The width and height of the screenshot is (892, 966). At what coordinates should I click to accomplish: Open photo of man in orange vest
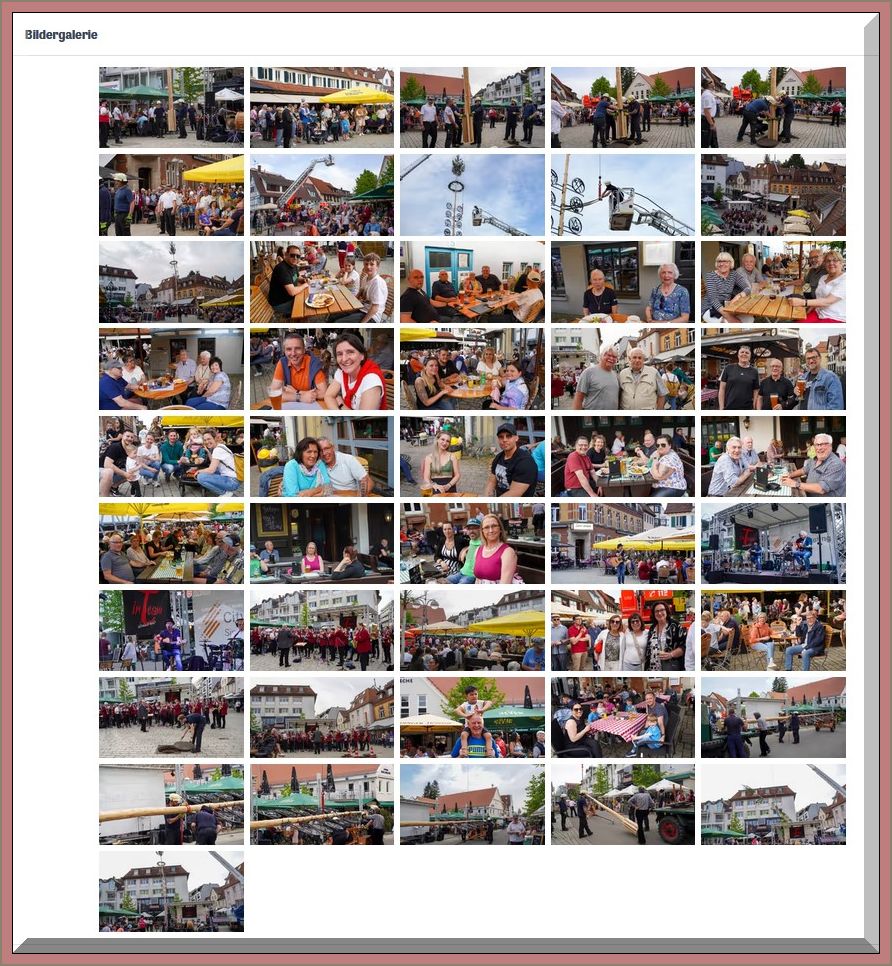(321, 369)
